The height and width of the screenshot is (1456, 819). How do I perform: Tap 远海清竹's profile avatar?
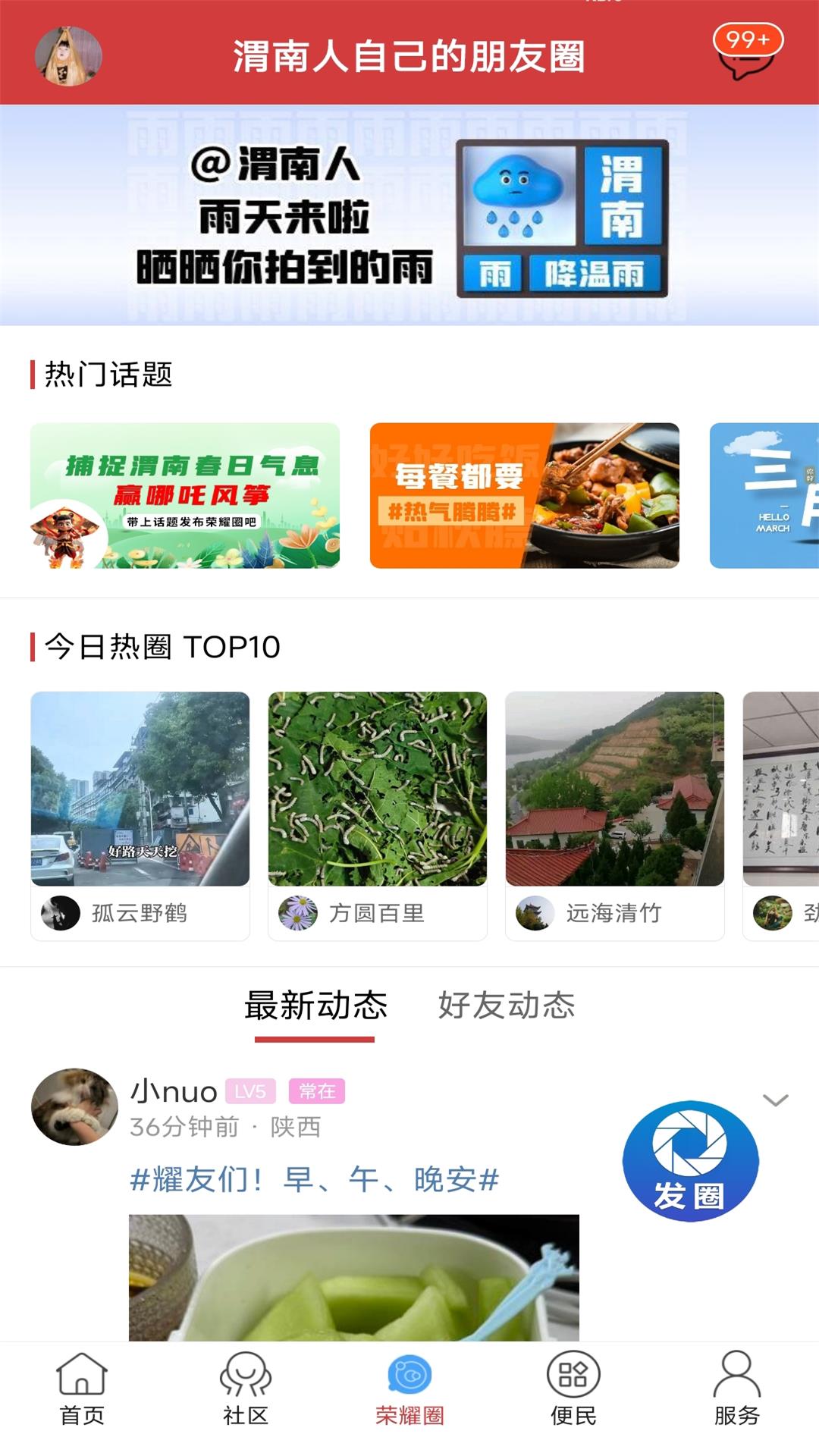point(538,913)
